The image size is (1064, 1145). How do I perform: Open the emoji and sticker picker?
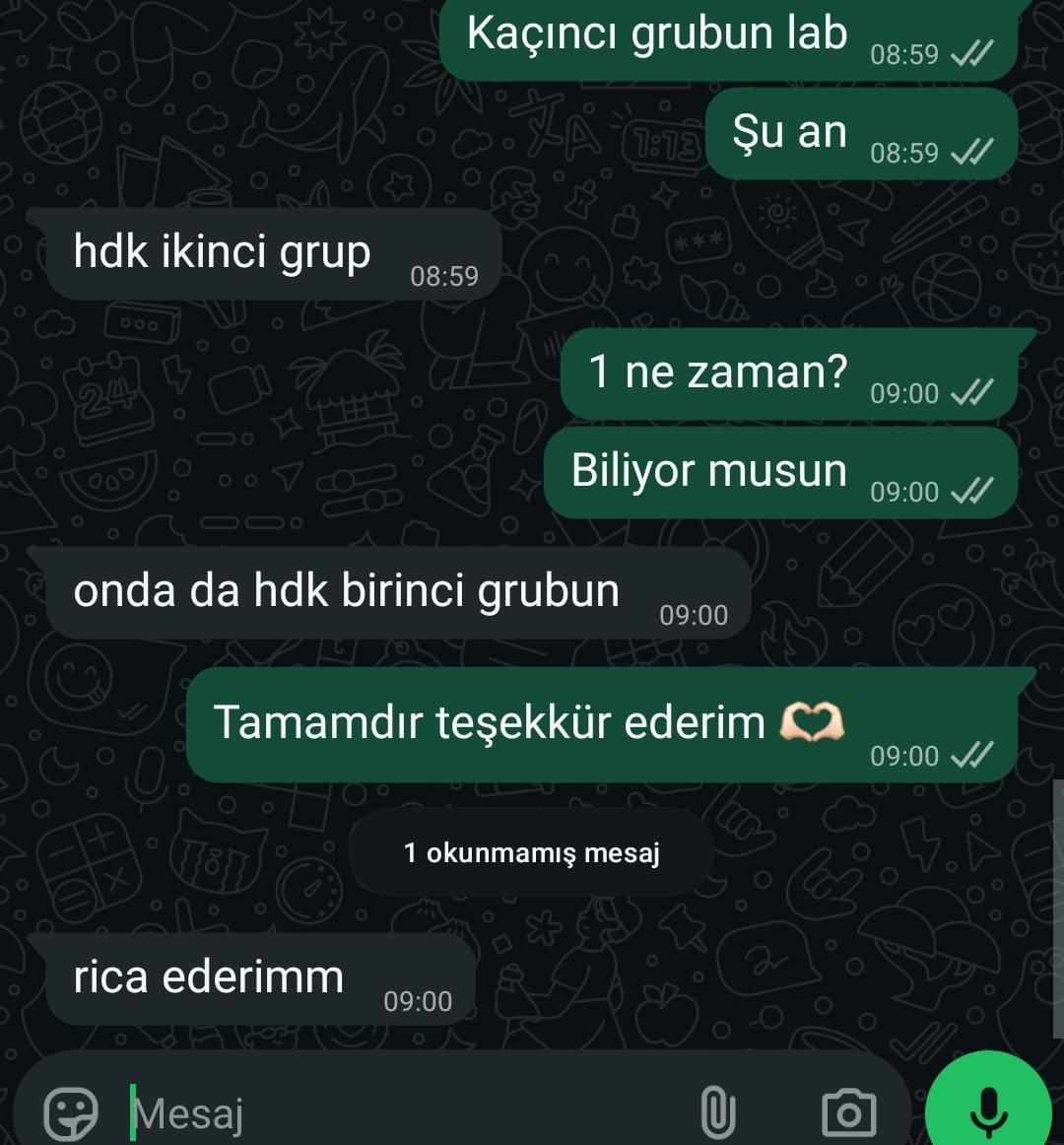(x=71, y=1113)
